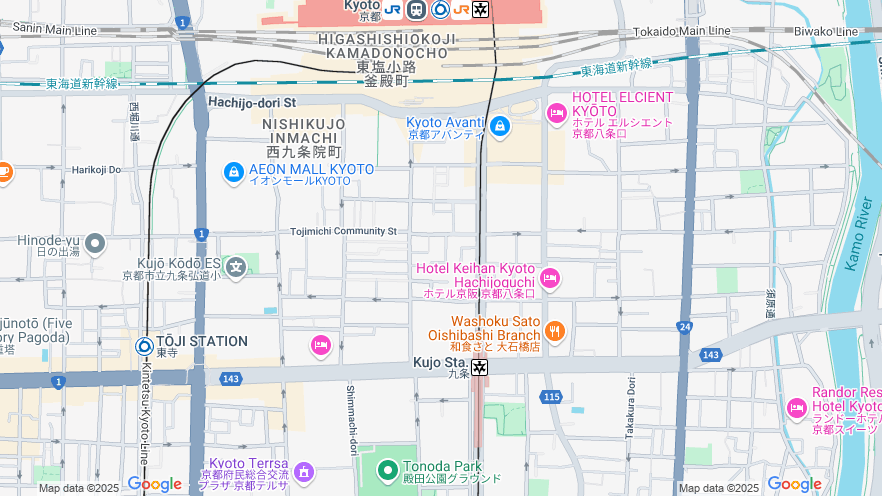This screenshot has width=882, height=496.
Task: Select the Toji Station transit icon
Action: coord(144,347)
